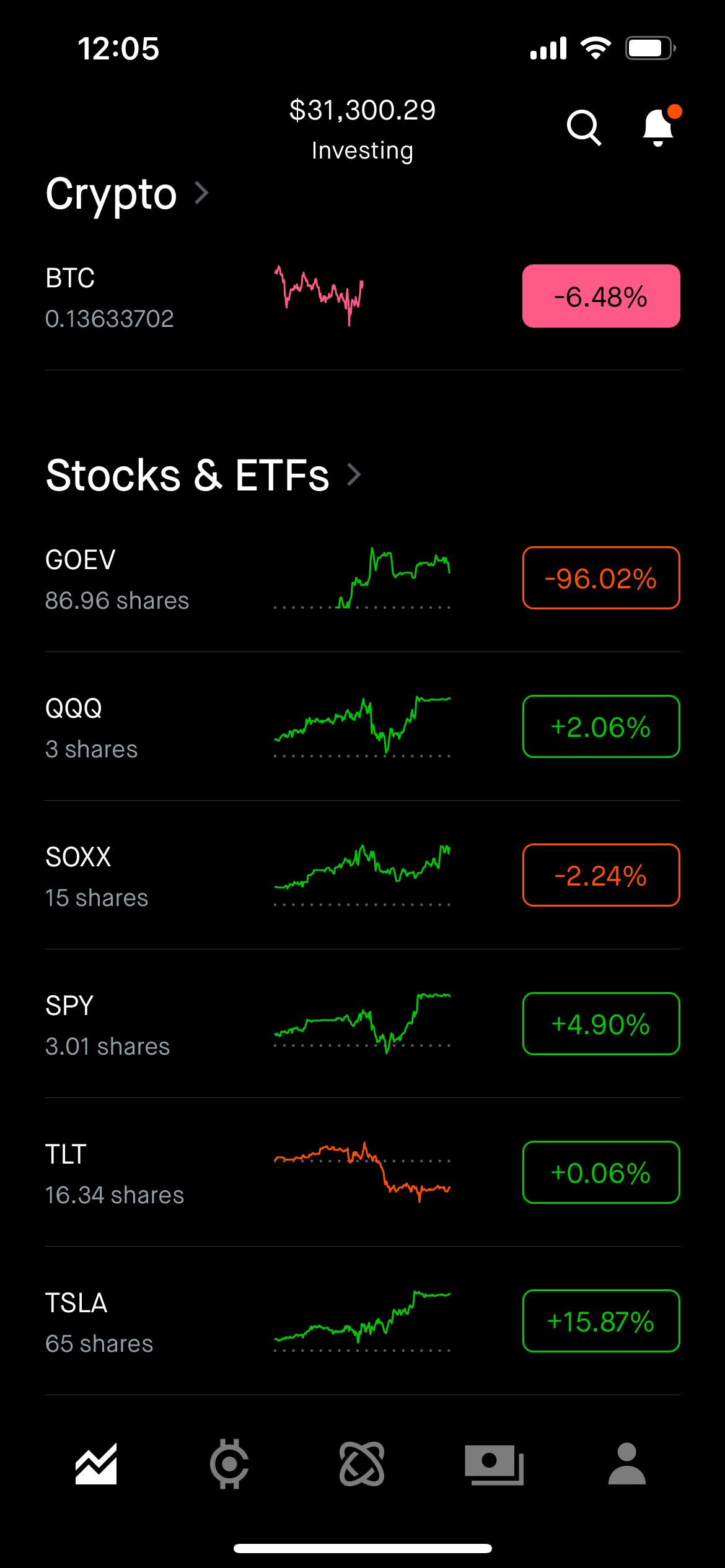Tap the GOEV -96.02% change button

(x=601, y=578)
